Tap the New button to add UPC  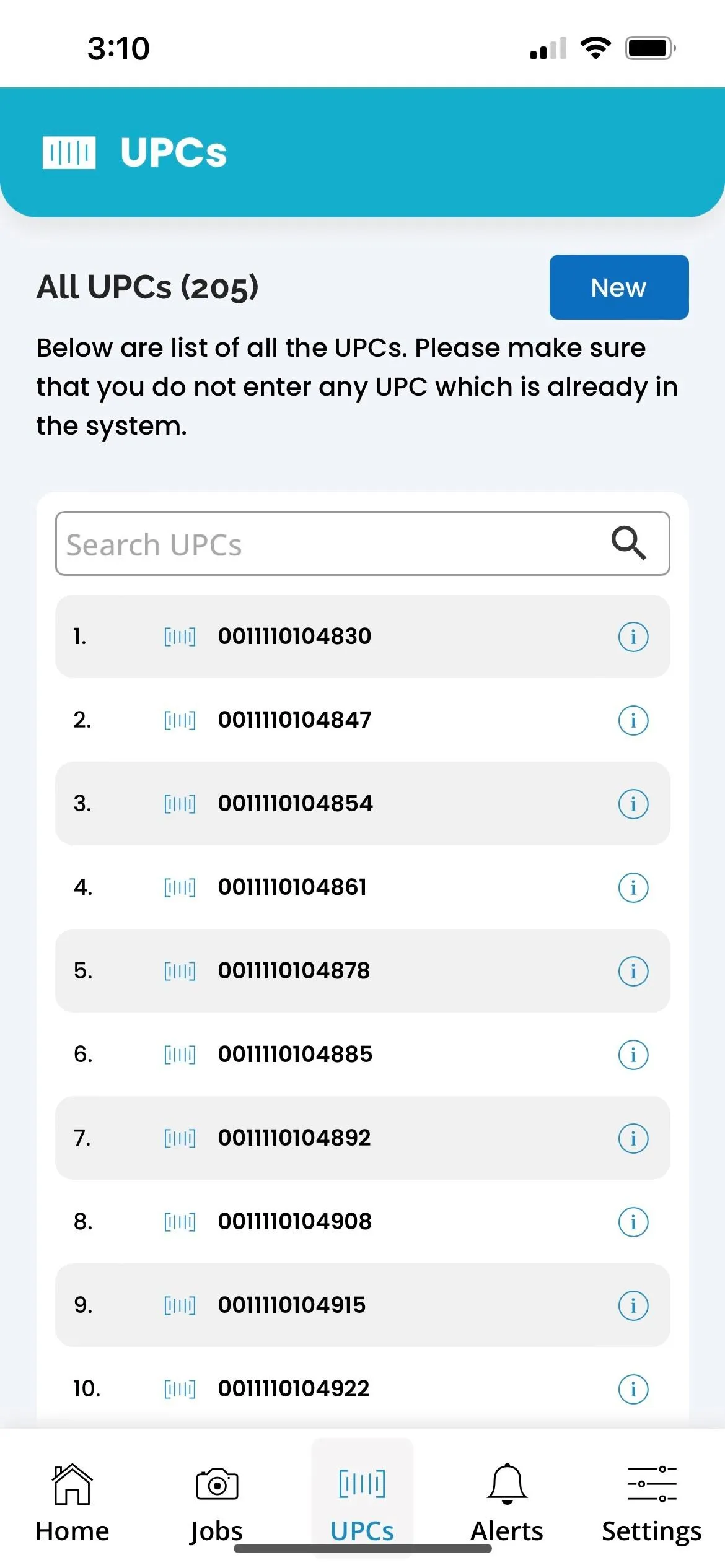618,287
